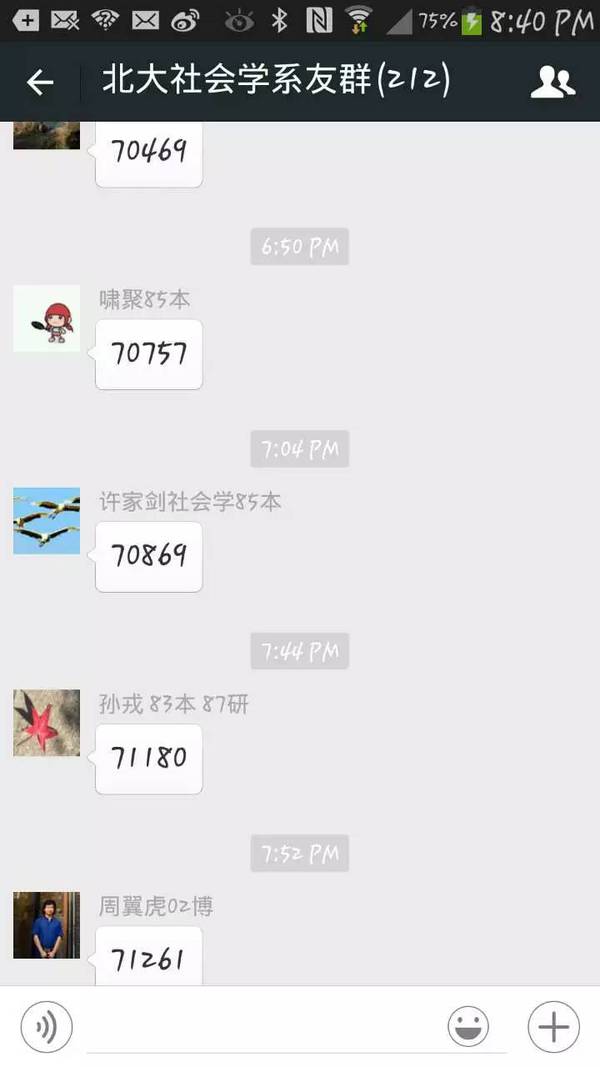Screen dimensions: 600x1067
Task: Tap 周翼虎02博's avatar photo
Action: point(46,925)
